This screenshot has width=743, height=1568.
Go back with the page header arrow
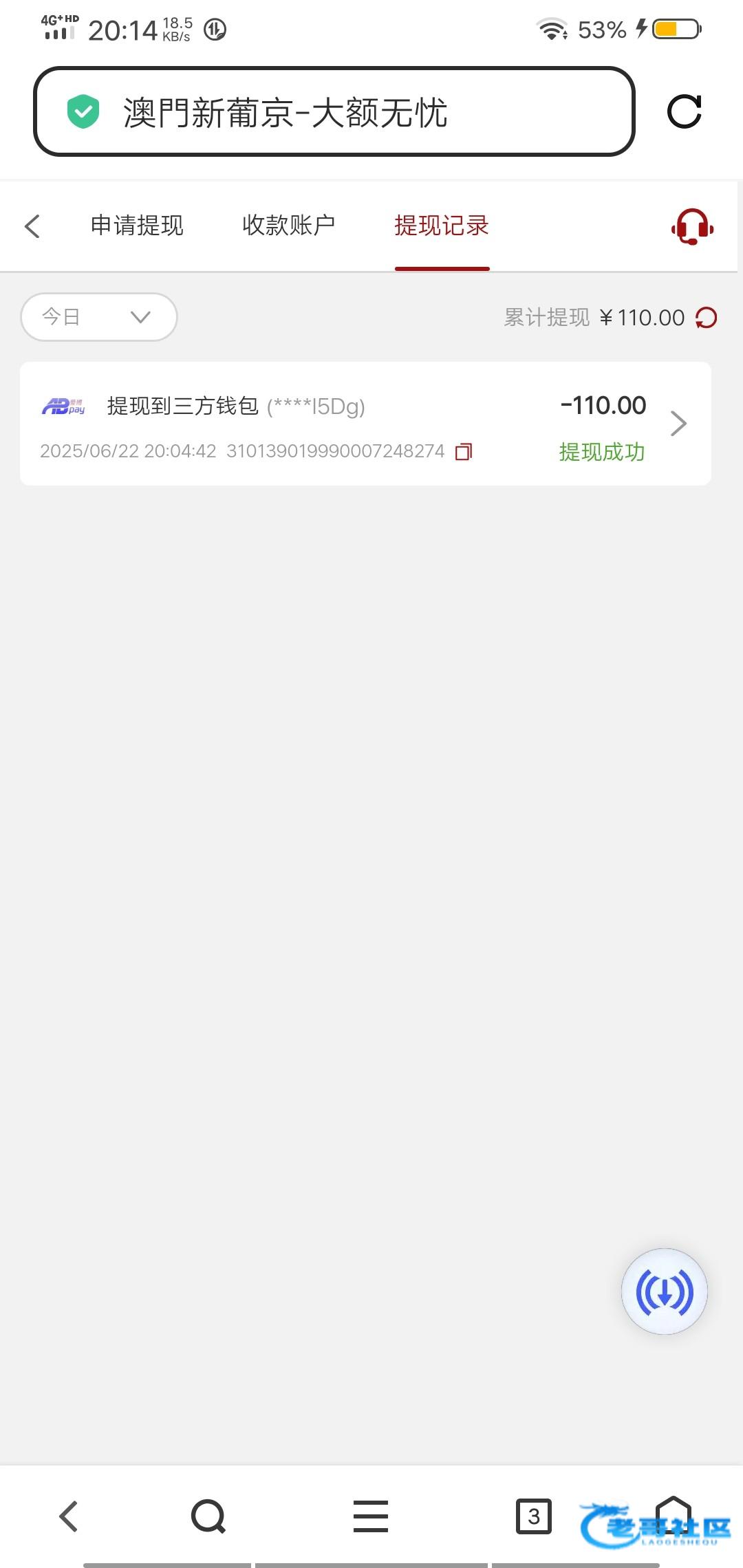coord(32,226)
